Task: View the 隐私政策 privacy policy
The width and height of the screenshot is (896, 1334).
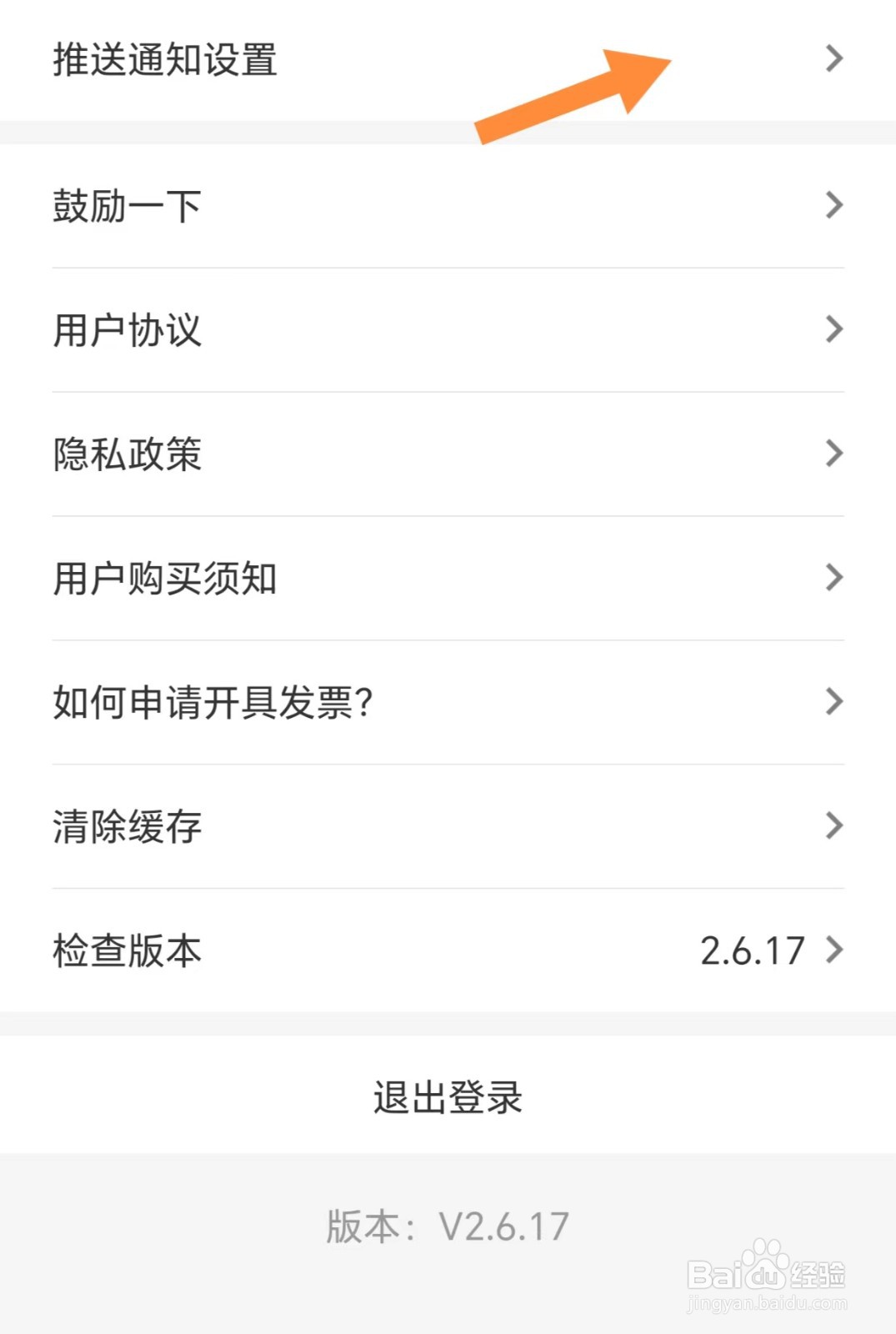Action: [x=127, y=454]
